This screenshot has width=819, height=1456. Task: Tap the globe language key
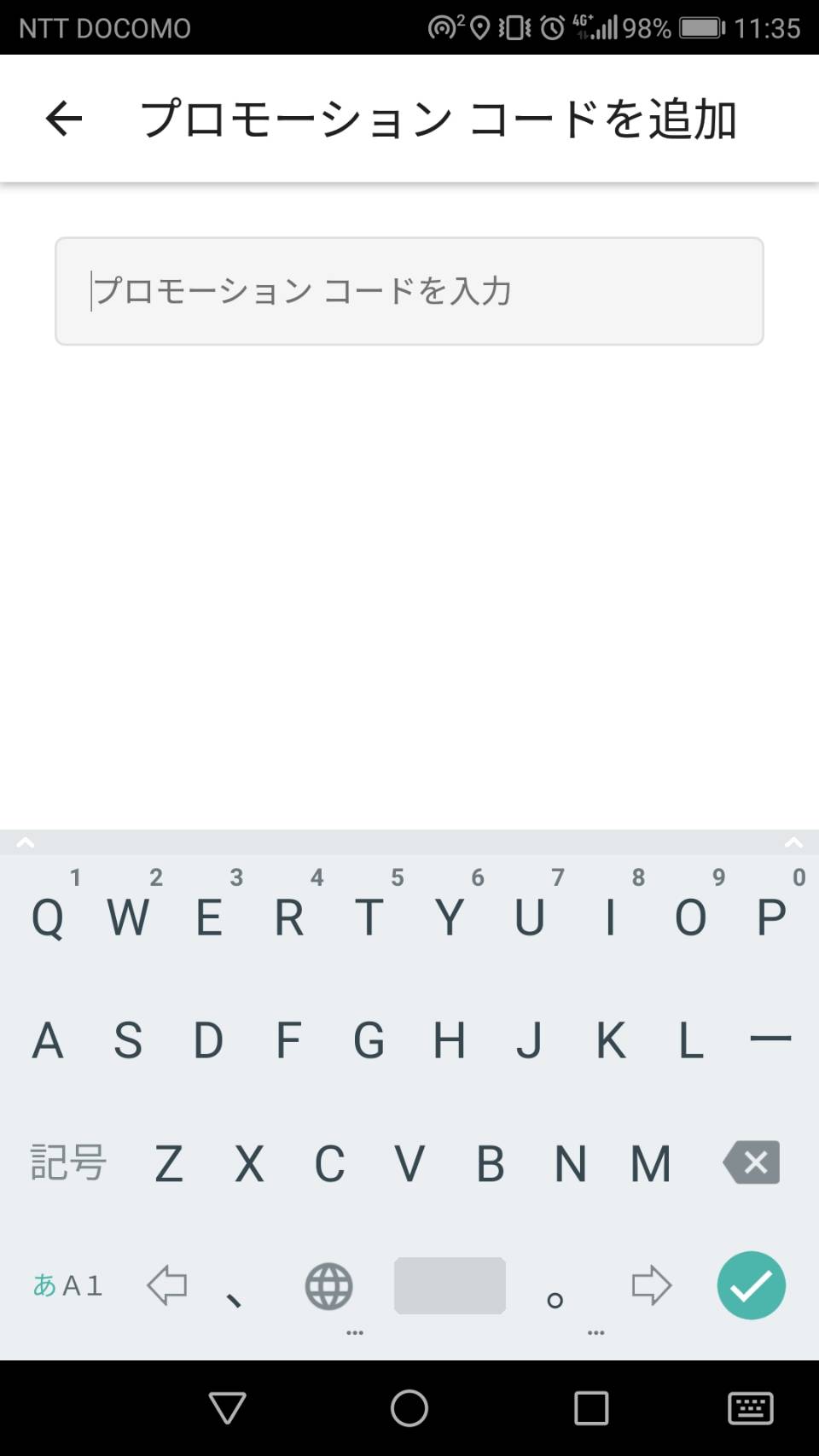[x=329, y=1286]
